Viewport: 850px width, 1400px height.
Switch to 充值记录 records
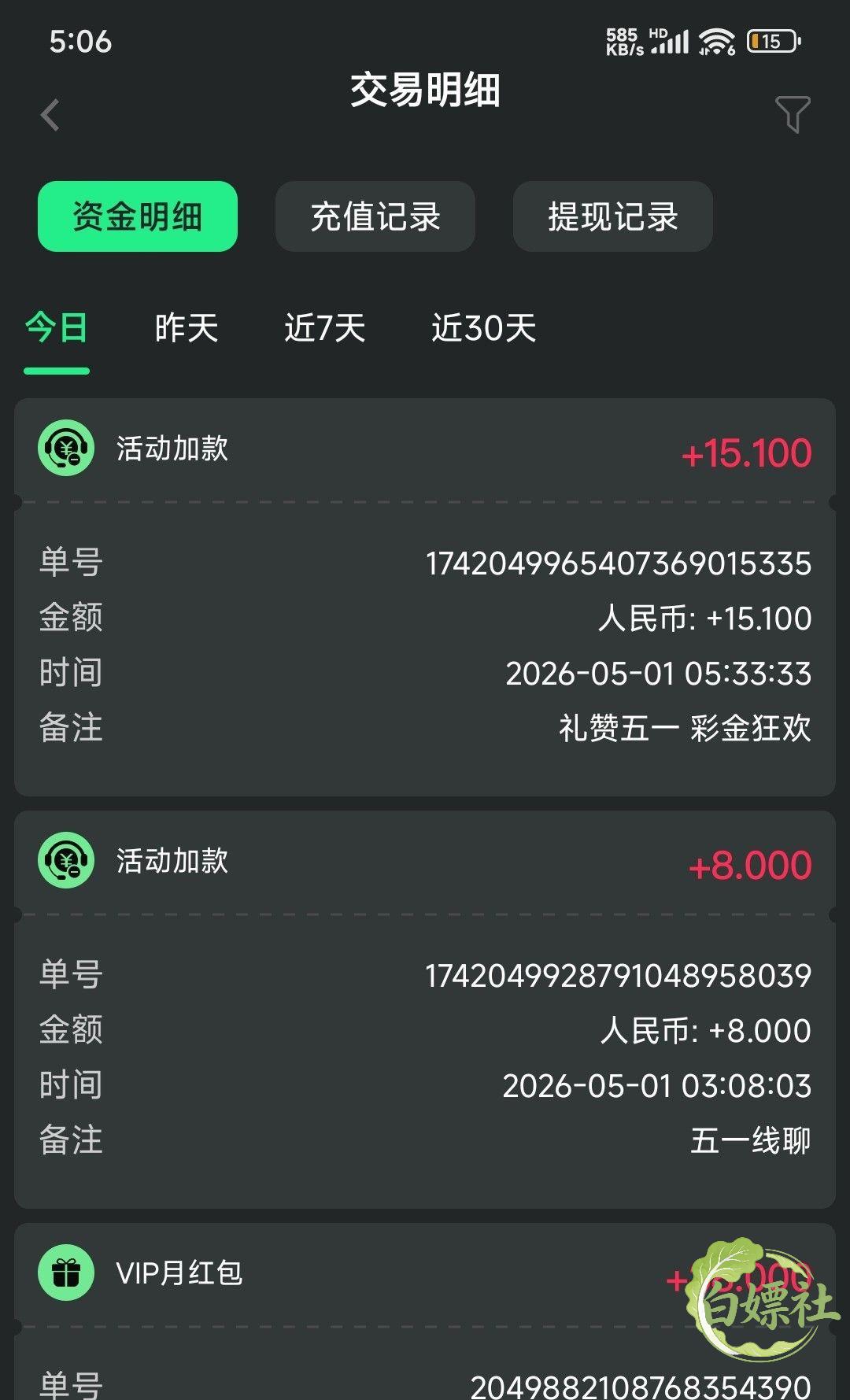point(375,216)
